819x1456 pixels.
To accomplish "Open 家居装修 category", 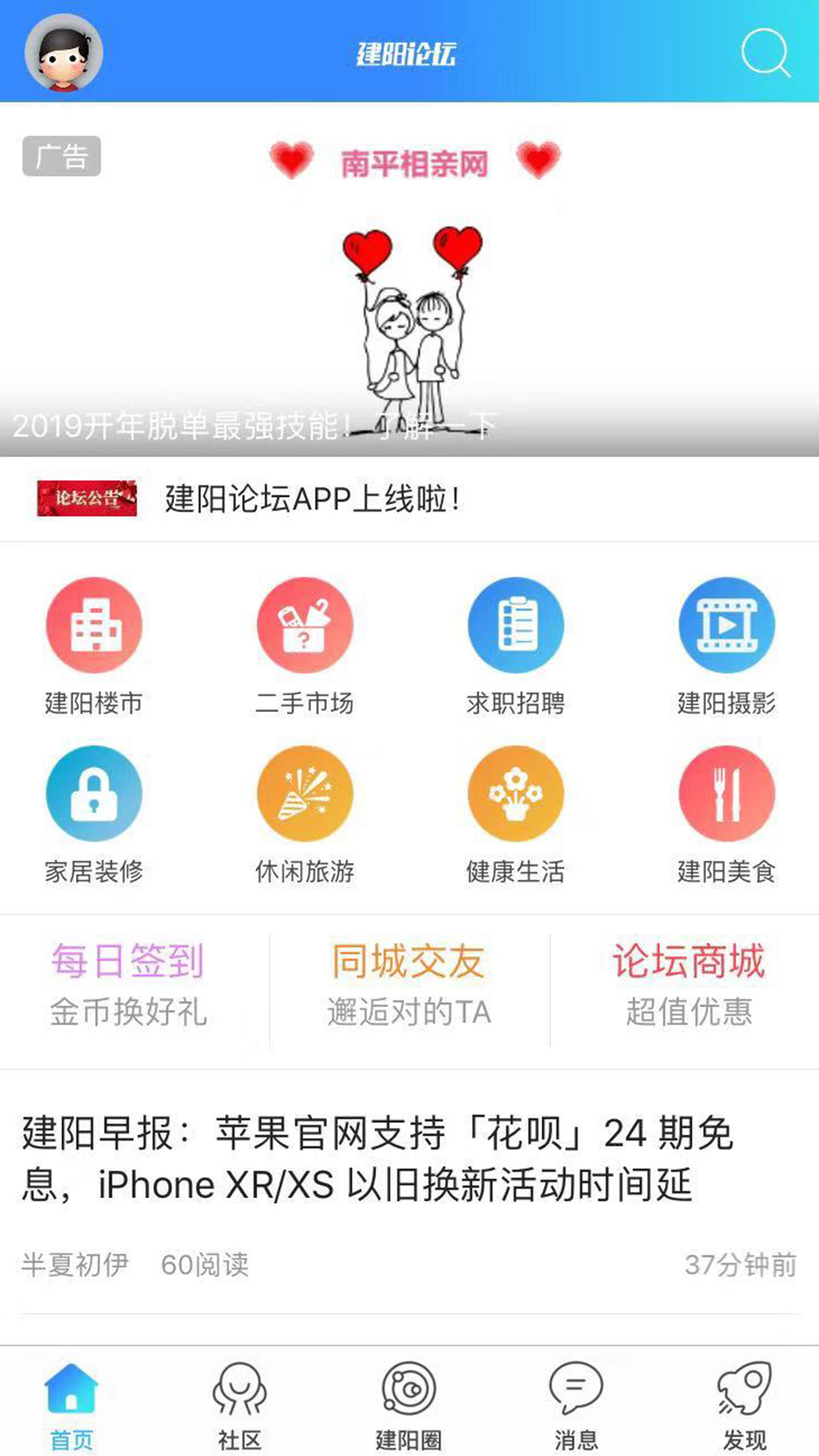I will (x=94, y=813).
